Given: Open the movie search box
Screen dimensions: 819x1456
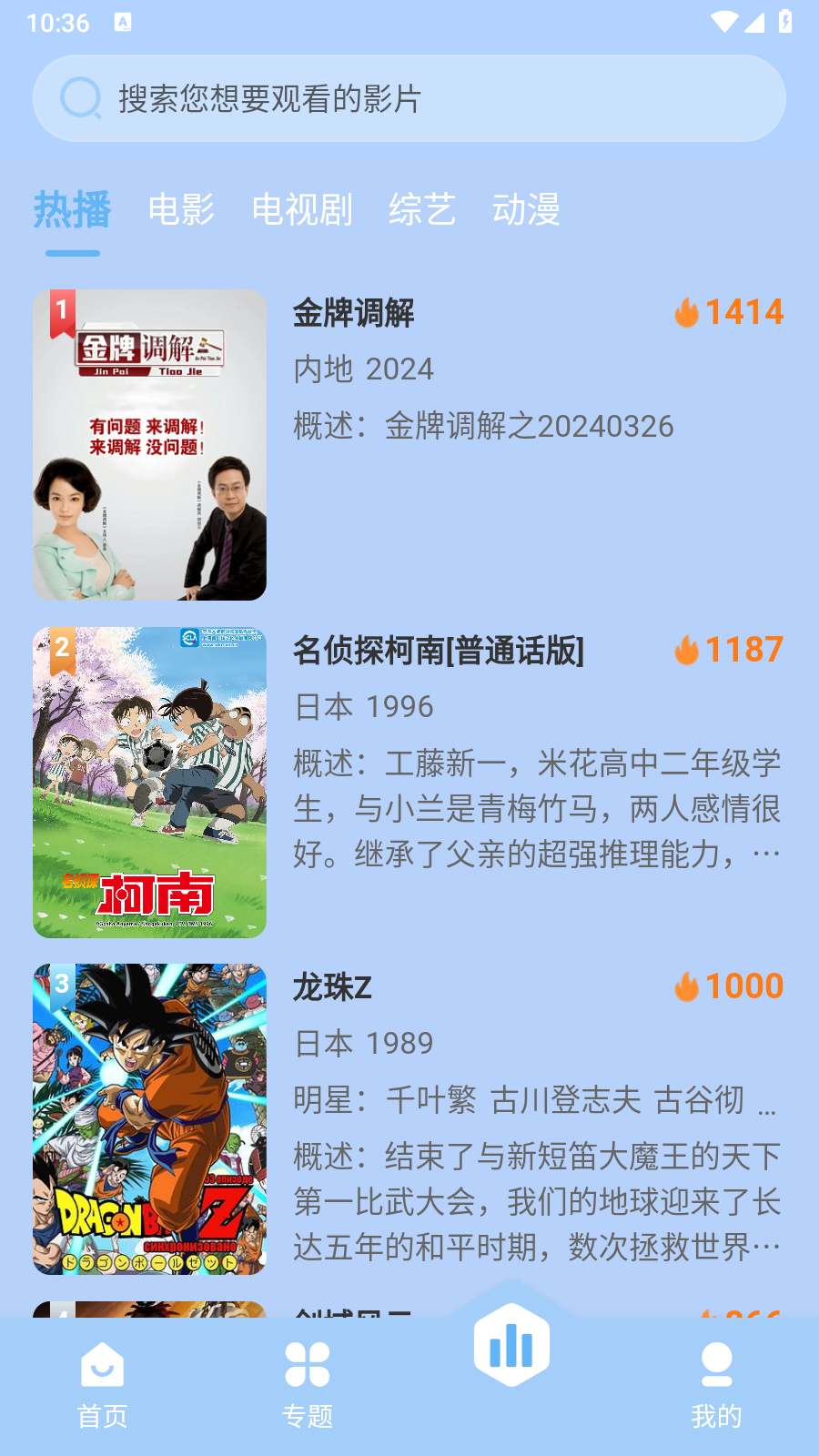Looking at the screenshot, I should coord(409,98).
